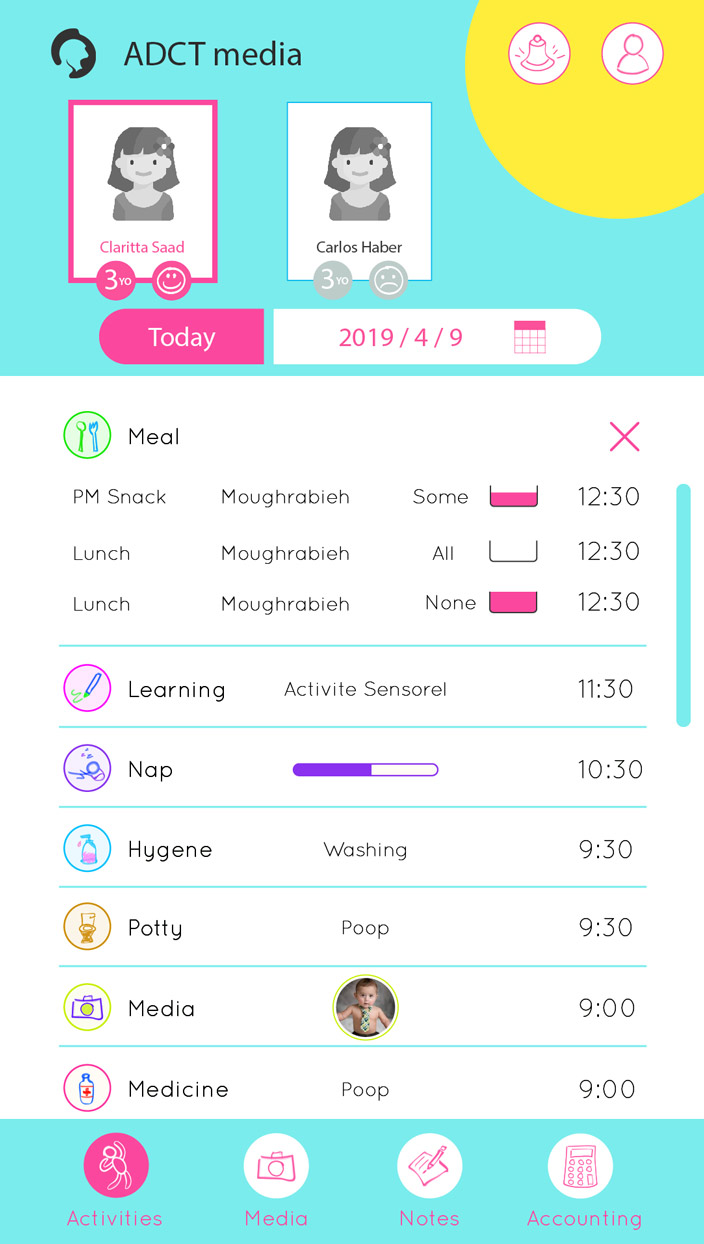Close the expanded Meal section
Image resolution: width=704 pixels, height=1244 pixels.
tap(624, 437)
